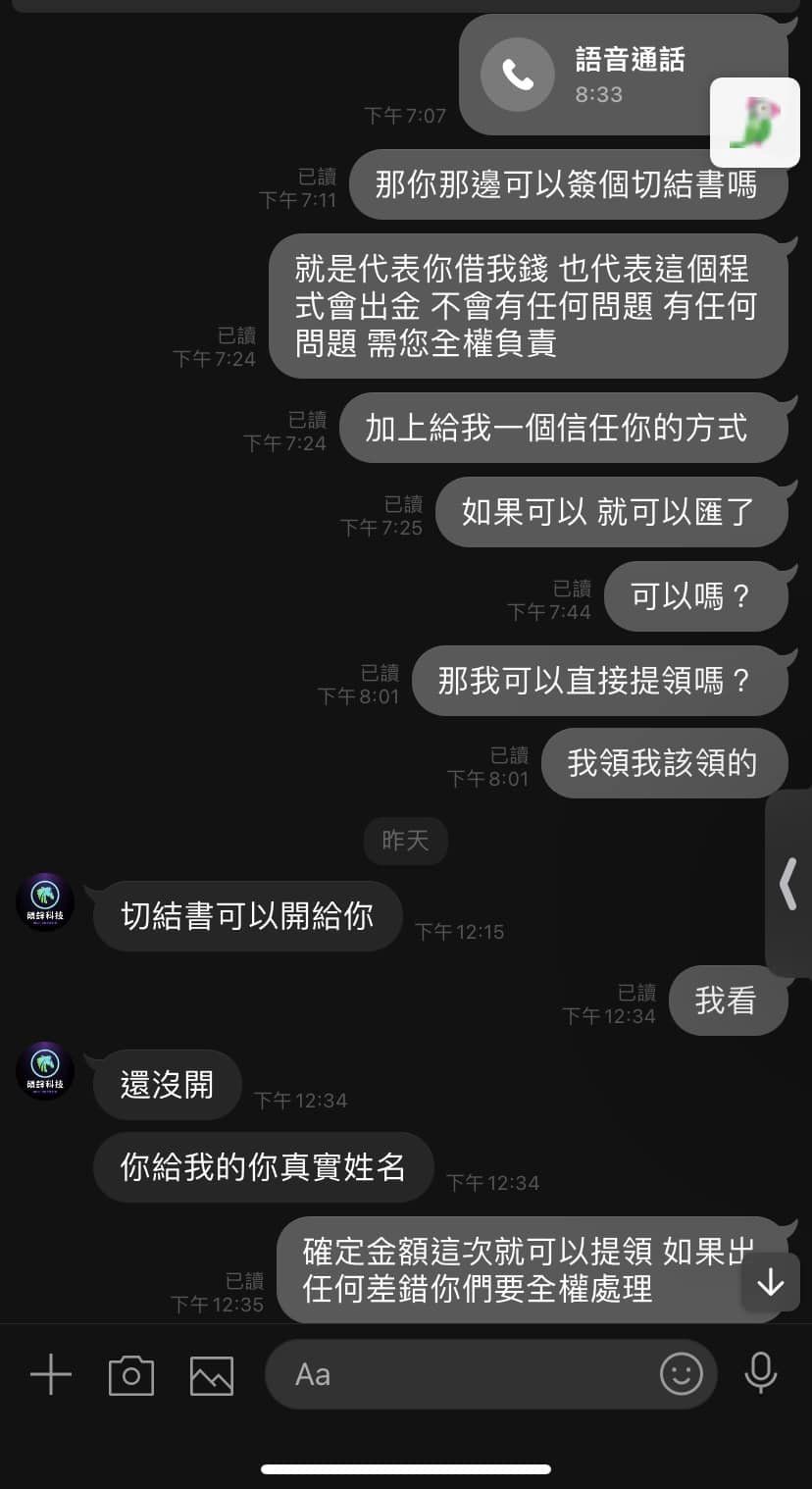Open the emoji sticker picker
812x1489 pixels.
tap(682, 1374)
